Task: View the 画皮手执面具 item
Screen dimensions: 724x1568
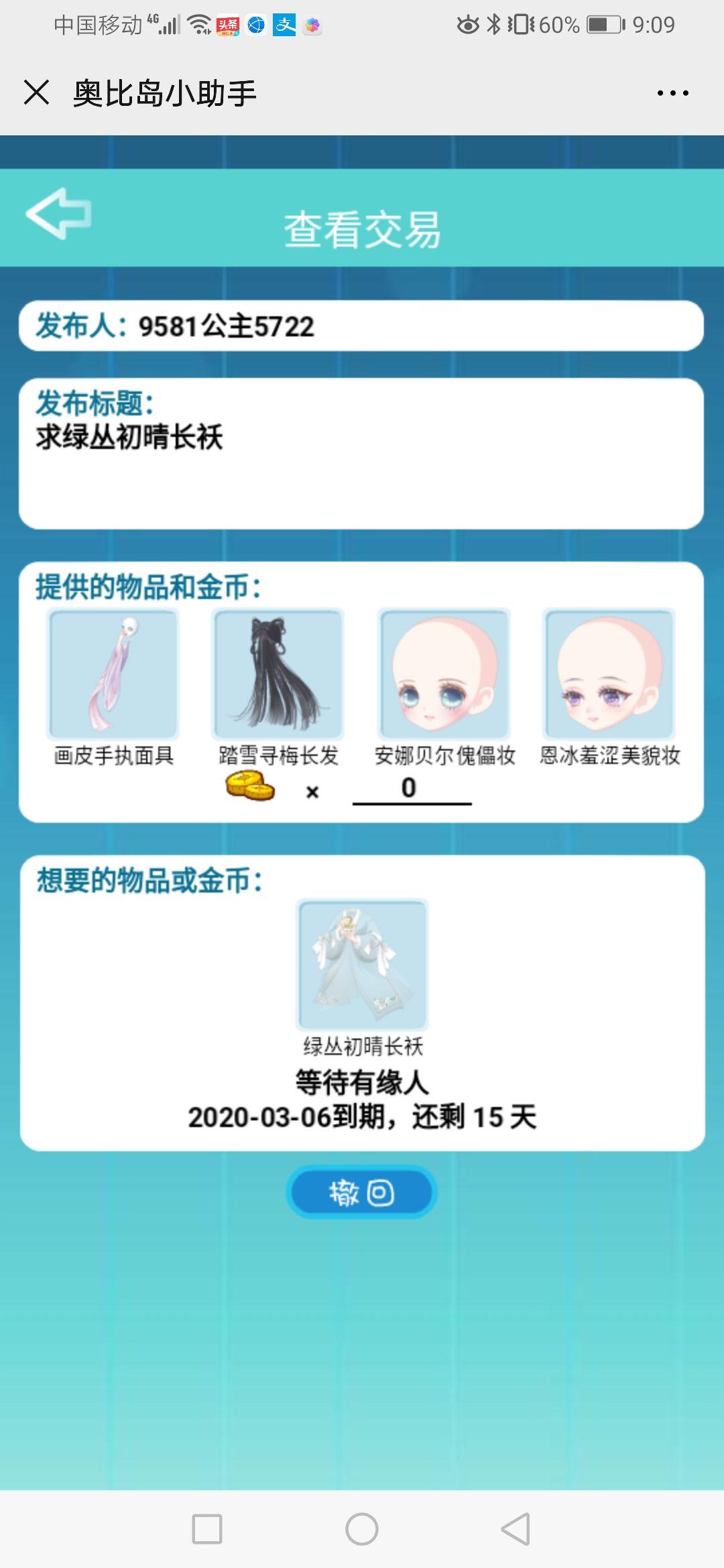Action: coord(113,674)
